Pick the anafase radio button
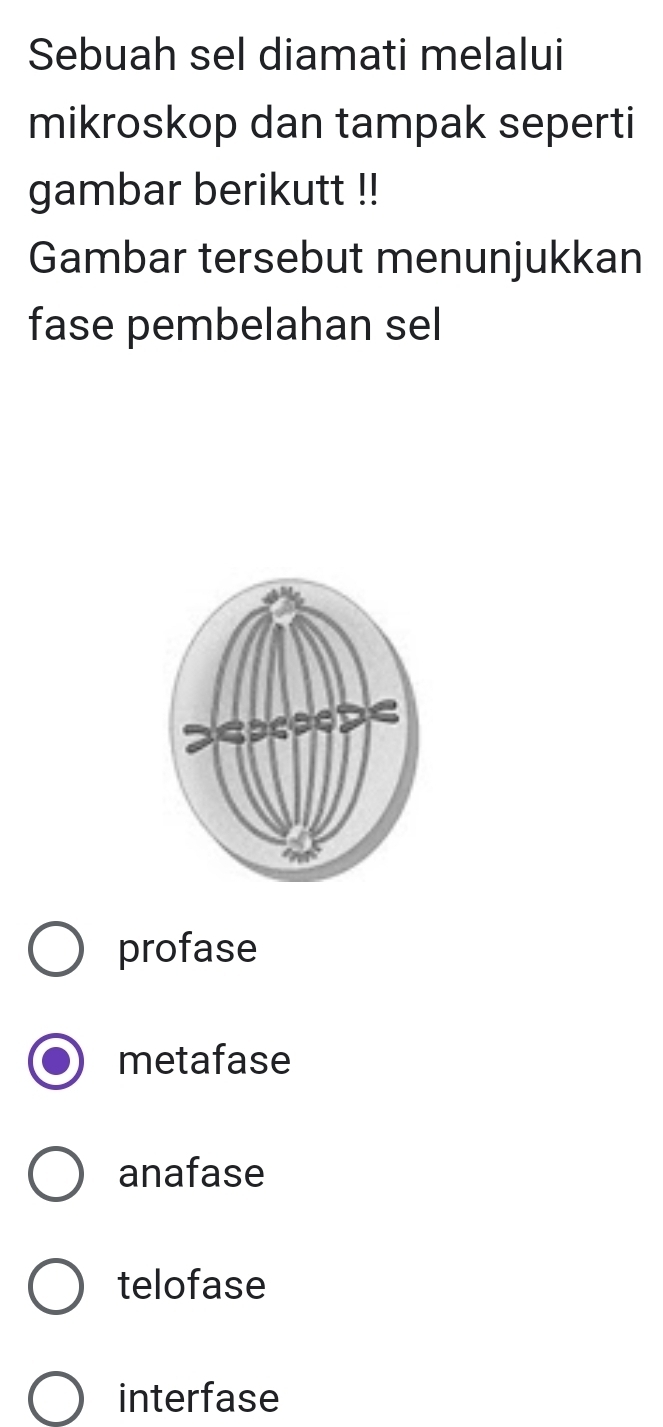 pos(56,1173)
